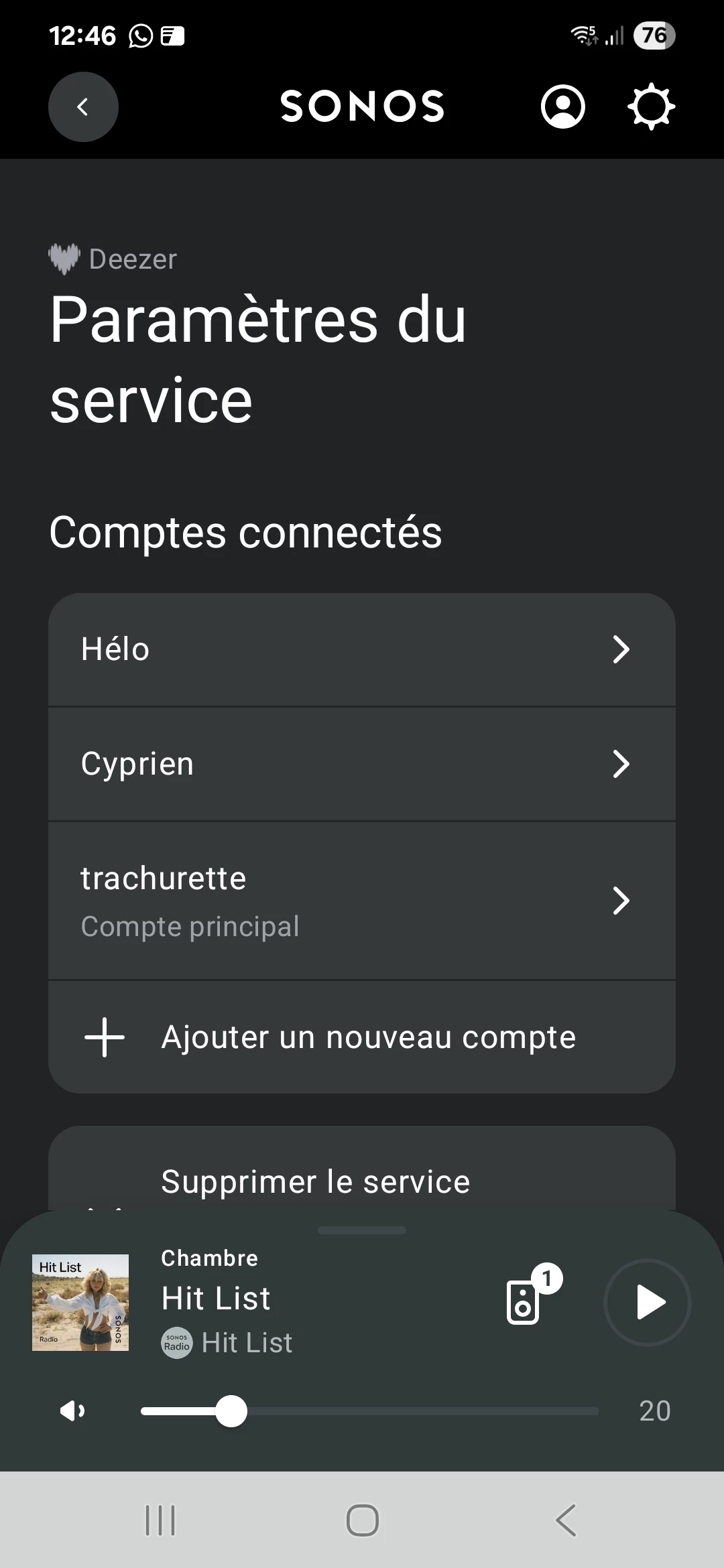Open the system recent apps view
The height and width of the screenshot is (1568, 724).
pyautogui.click(x=161, y=1520)
